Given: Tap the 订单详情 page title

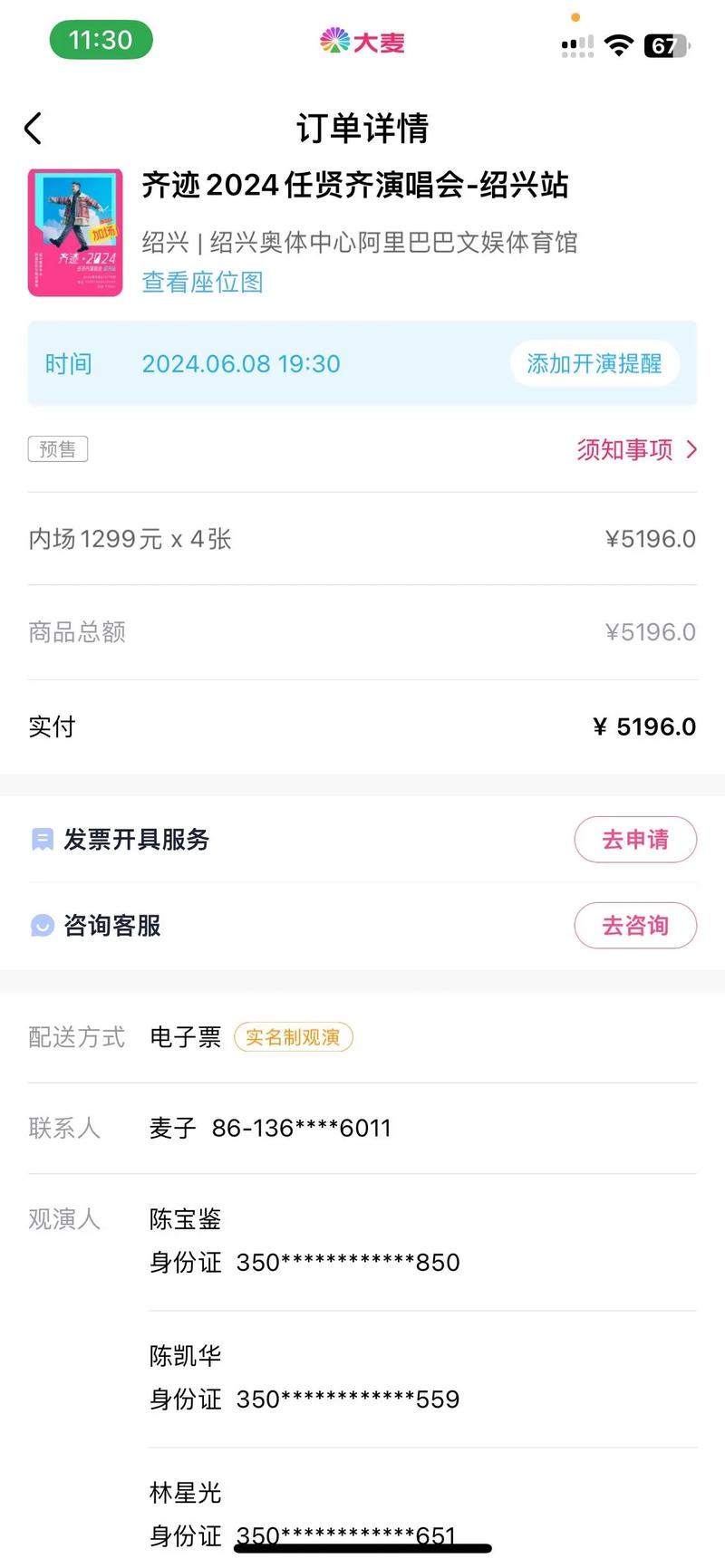Looking at the screenshot, I should (362, 129).
